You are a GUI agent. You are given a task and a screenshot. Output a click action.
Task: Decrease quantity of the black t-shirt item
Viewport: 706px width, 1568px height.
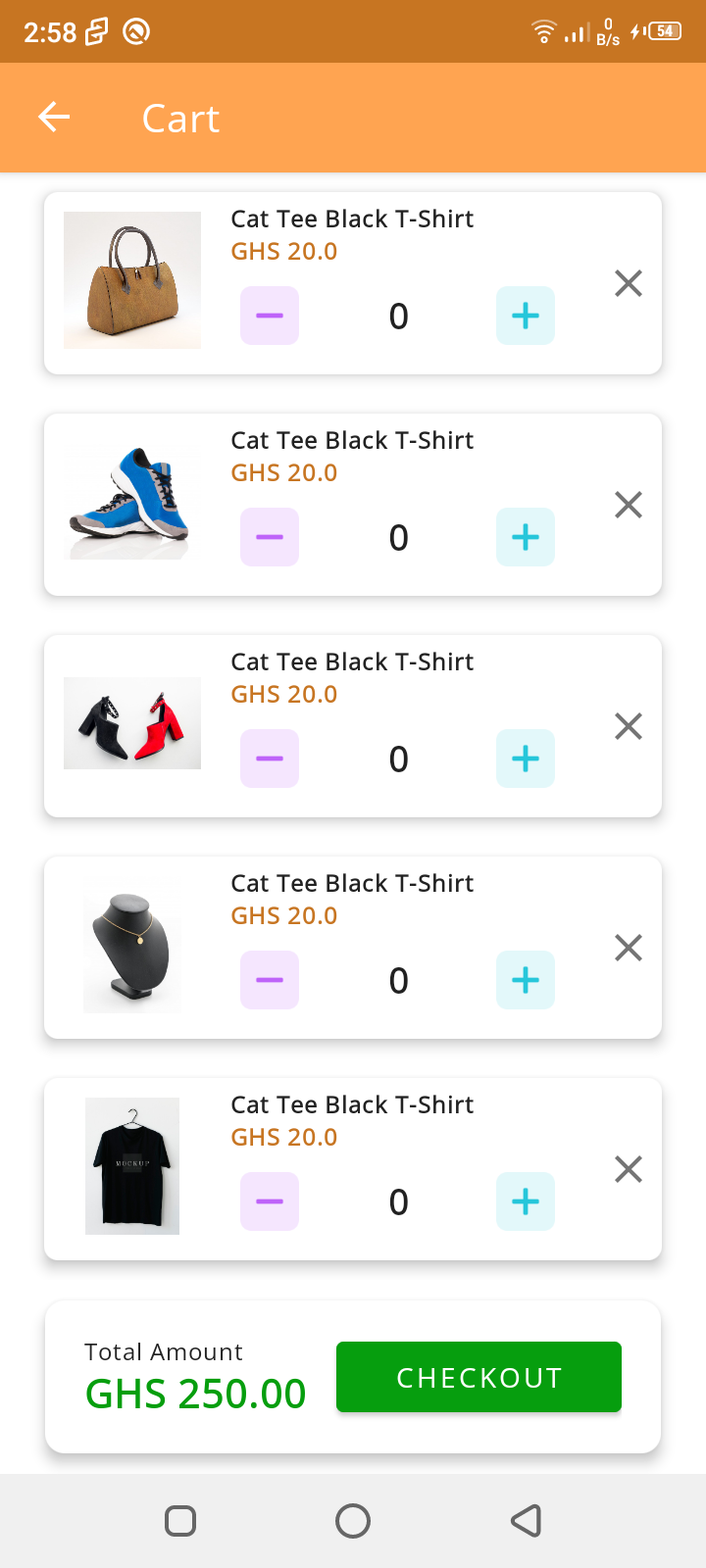pos(270,1201)
